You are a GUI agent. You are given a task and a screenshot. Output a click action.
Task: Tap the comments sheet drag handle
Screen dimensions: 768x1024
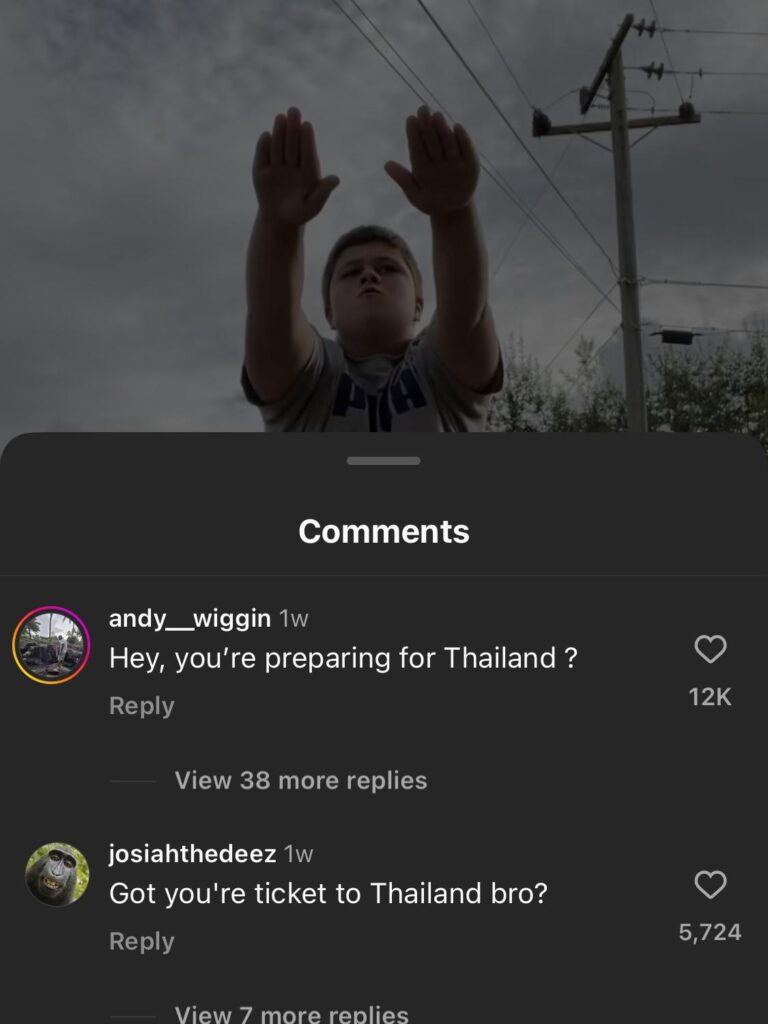tap(383, 461)
